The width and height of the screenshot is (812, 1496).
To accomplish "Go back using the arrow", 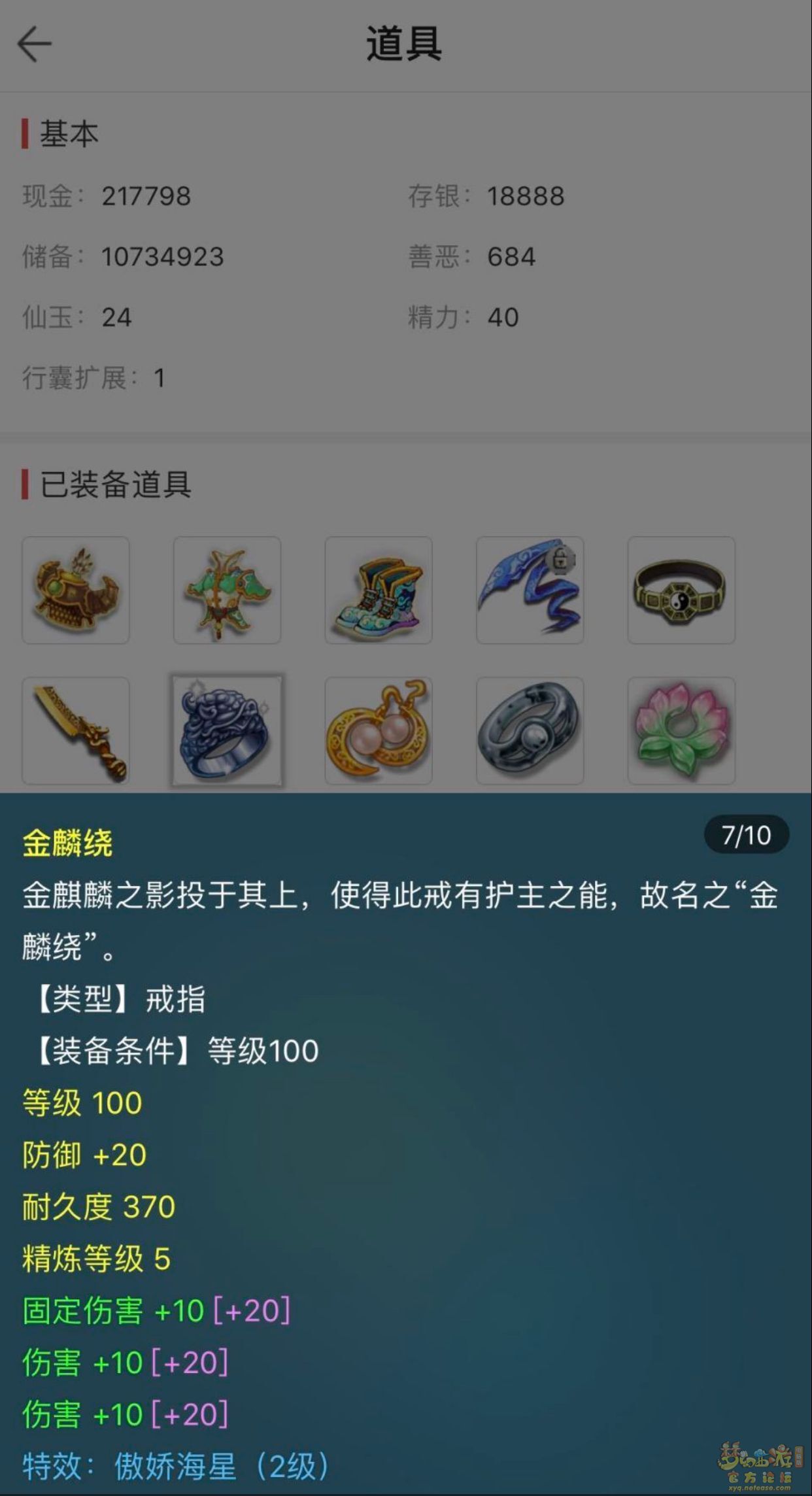I will [x=34, y=44].
